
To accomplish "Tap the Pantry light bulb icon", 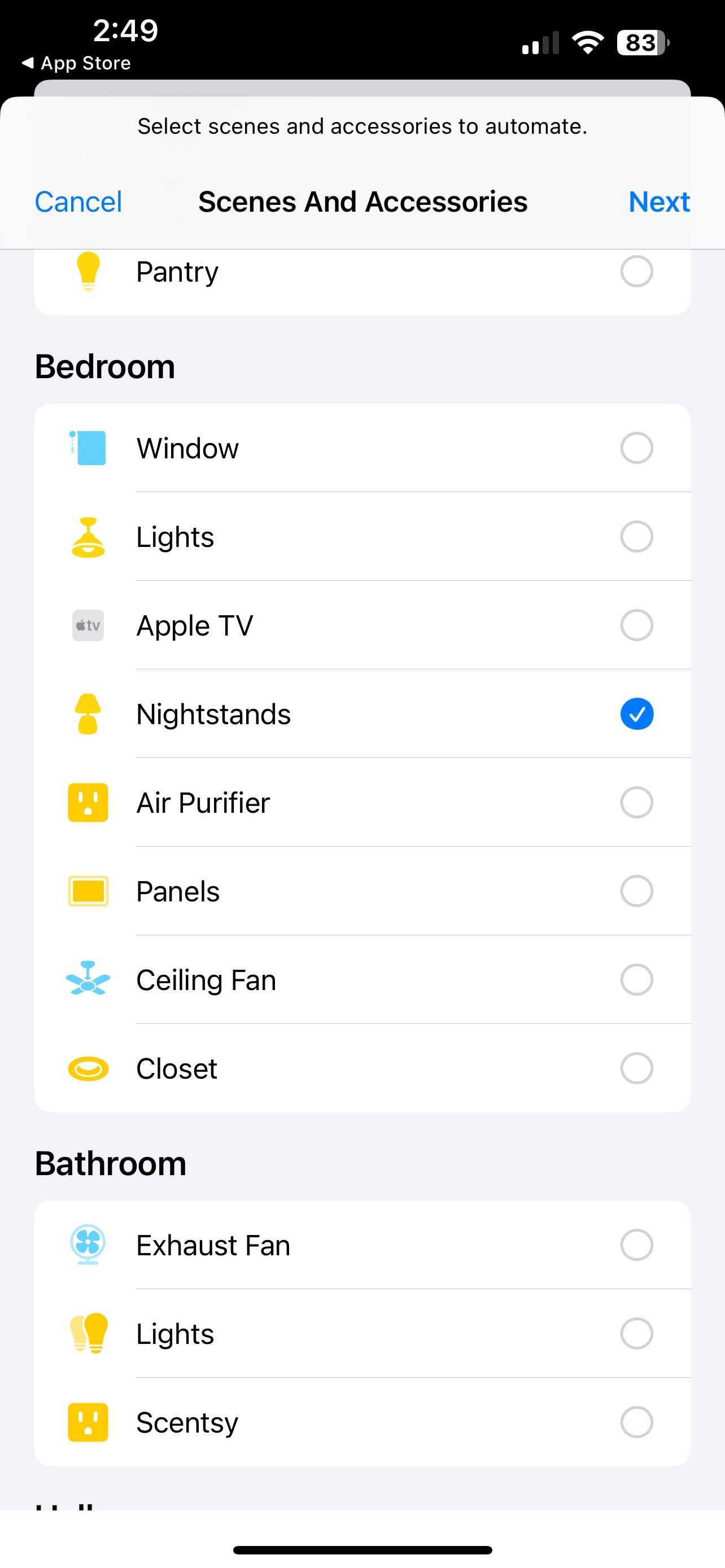I will point(89,271).
